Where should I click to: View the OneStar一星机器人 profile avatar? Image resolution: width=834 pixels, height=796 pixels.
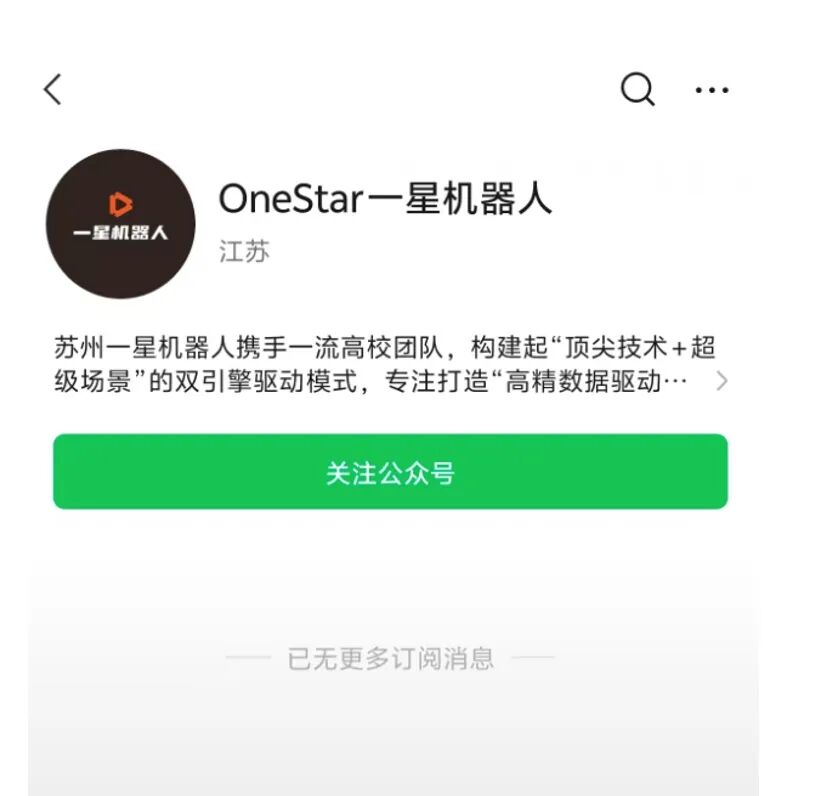[120, 224]
